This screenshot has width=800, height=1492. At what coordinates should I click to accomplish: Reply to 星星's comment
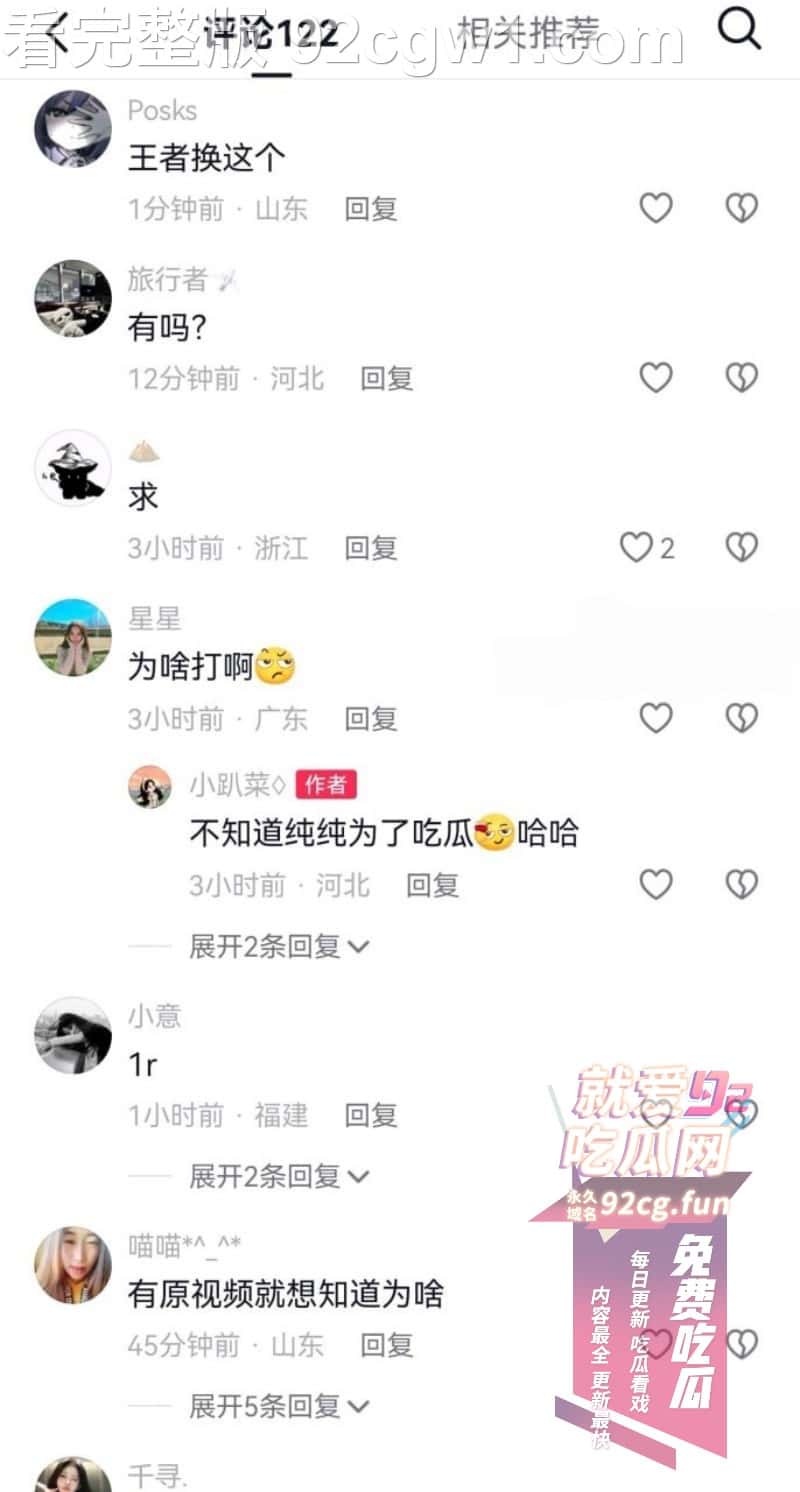pos(371,718)
